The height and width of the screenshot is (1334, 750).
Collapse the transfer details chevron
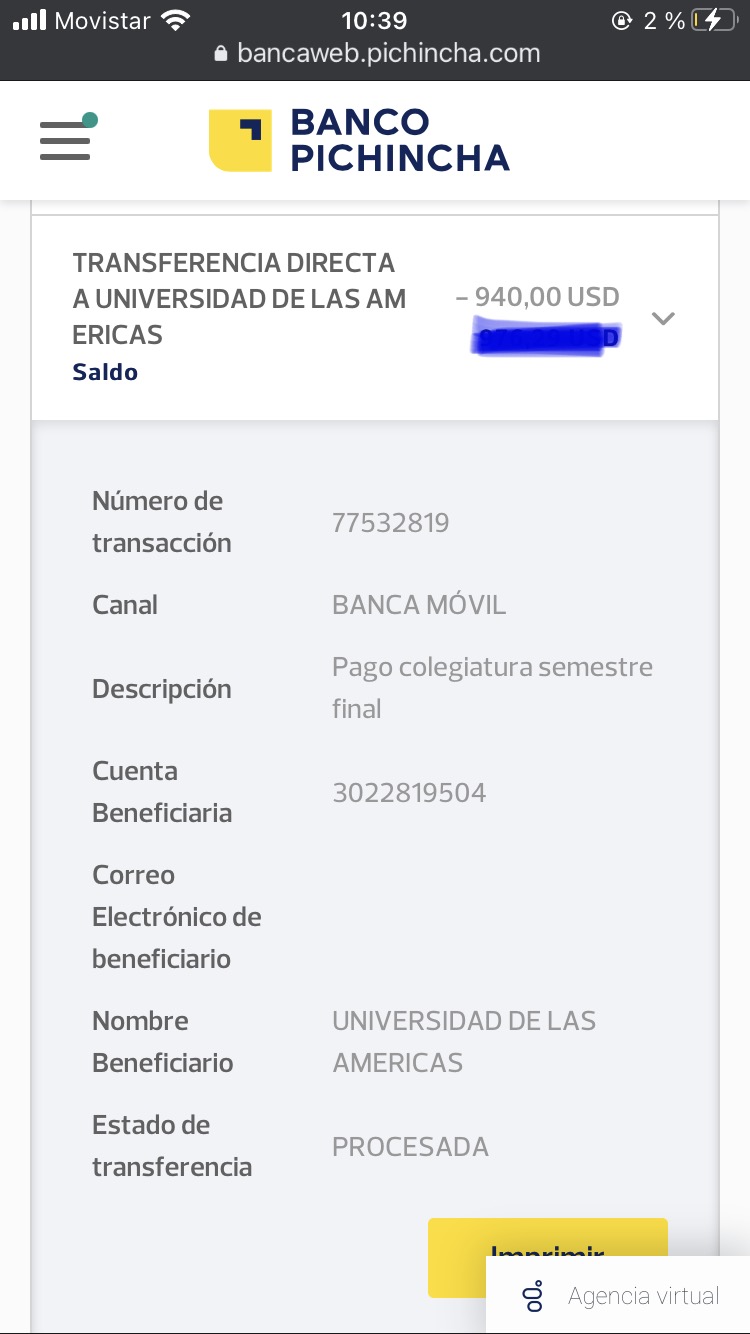click(663, 318)
